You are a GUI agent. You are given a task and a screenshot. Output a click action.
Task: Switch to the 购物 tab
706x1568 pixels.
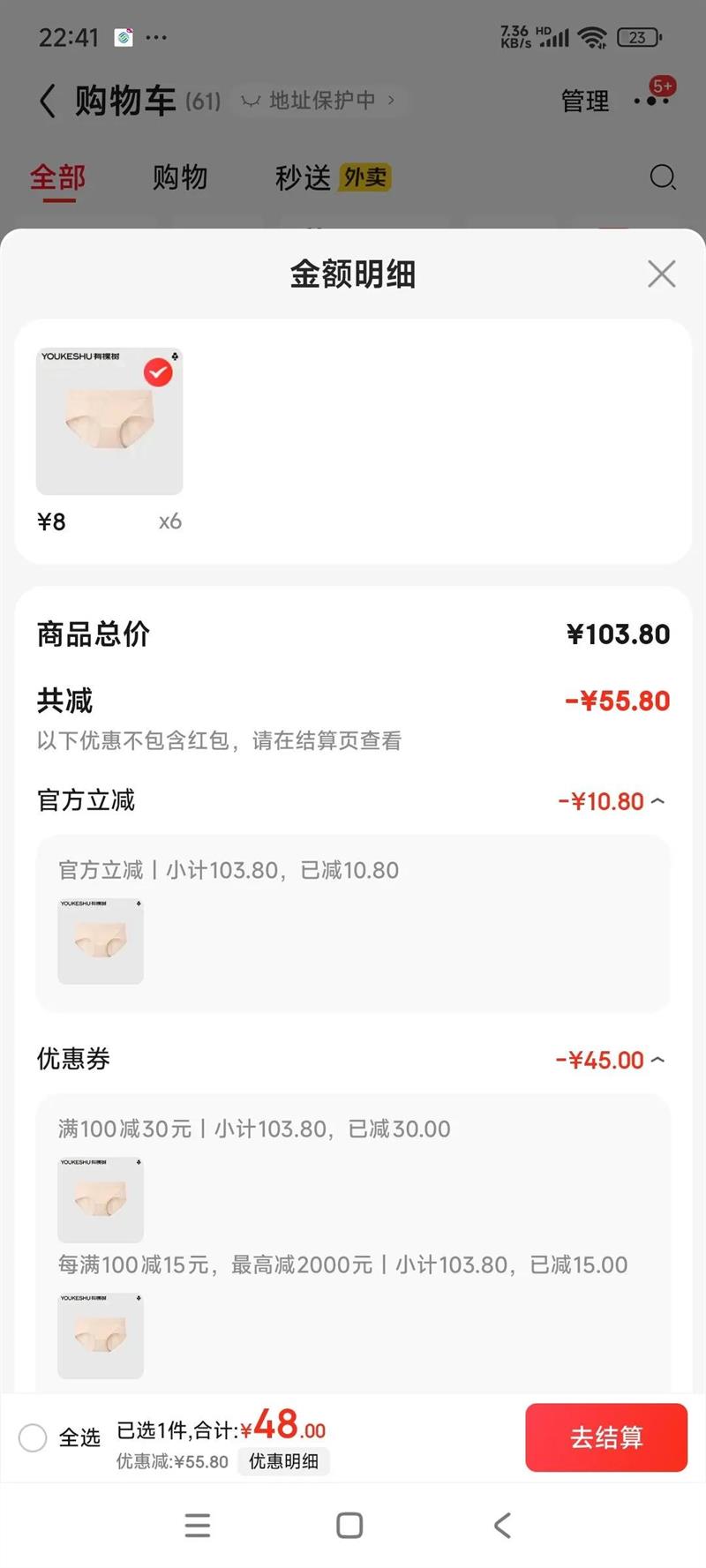pos(179,177)
